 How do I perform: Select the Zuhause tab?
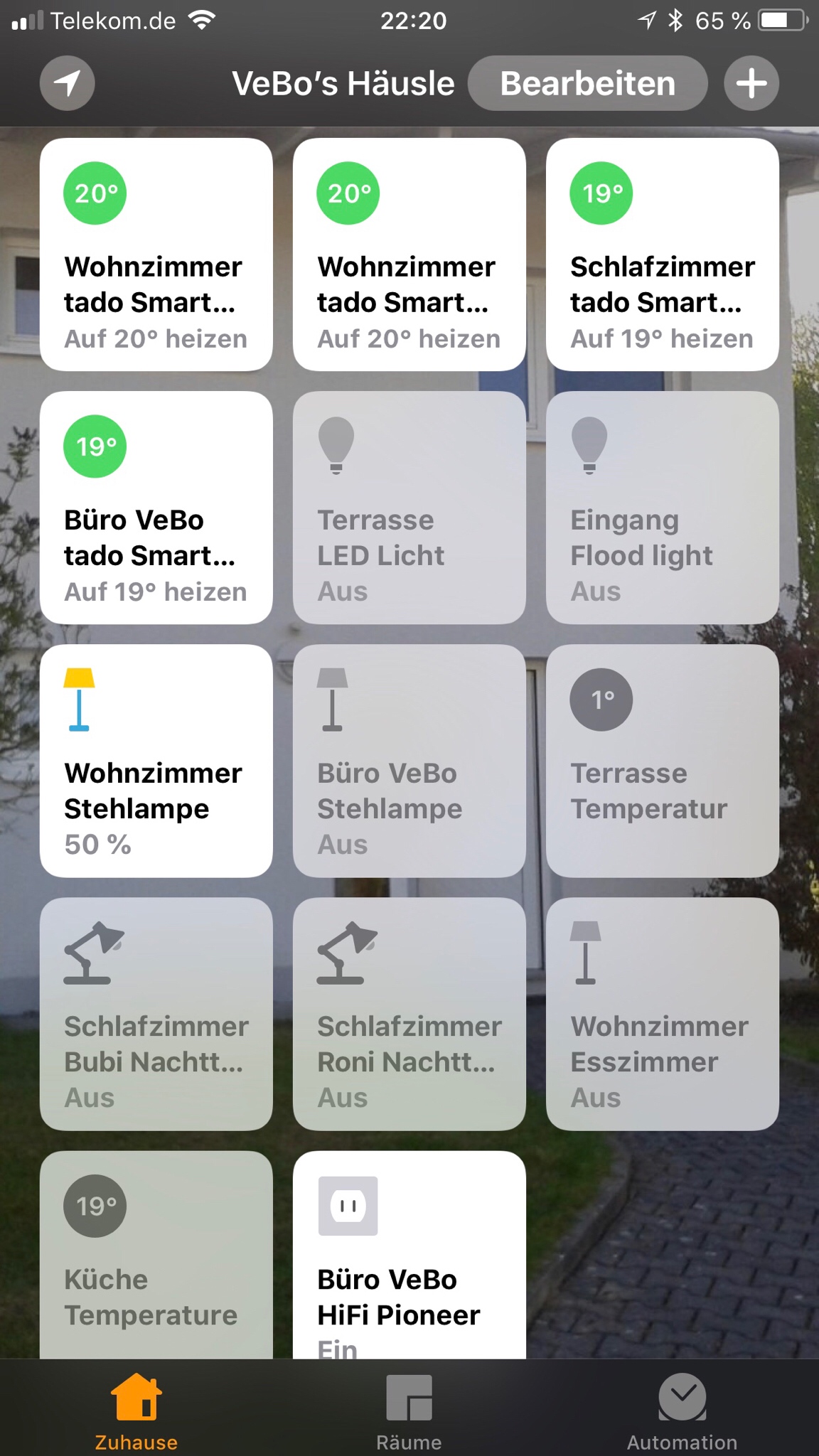pos(136,1412)
